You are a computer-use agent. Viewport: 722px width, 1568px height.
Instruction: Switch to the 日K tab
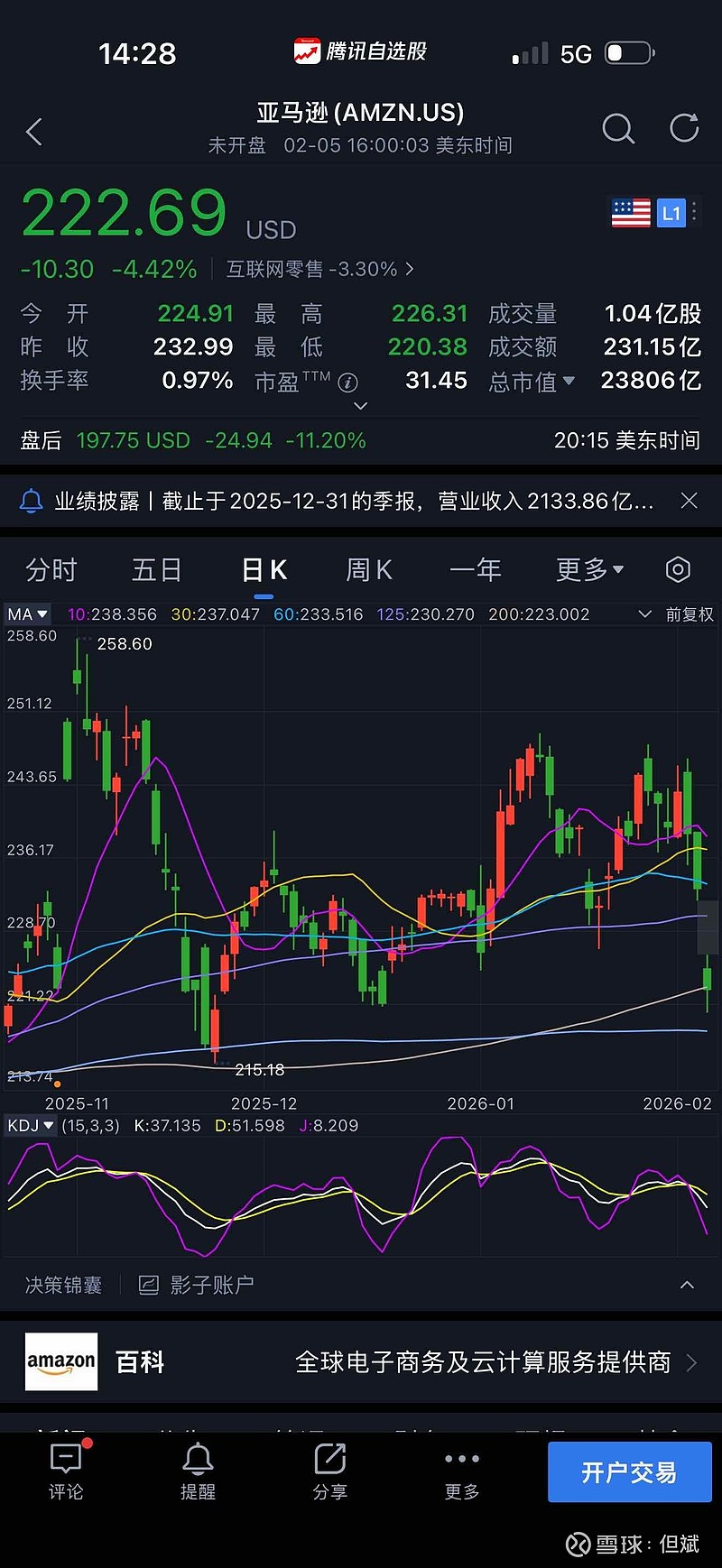pyautogui.click(x=264, y=569)
